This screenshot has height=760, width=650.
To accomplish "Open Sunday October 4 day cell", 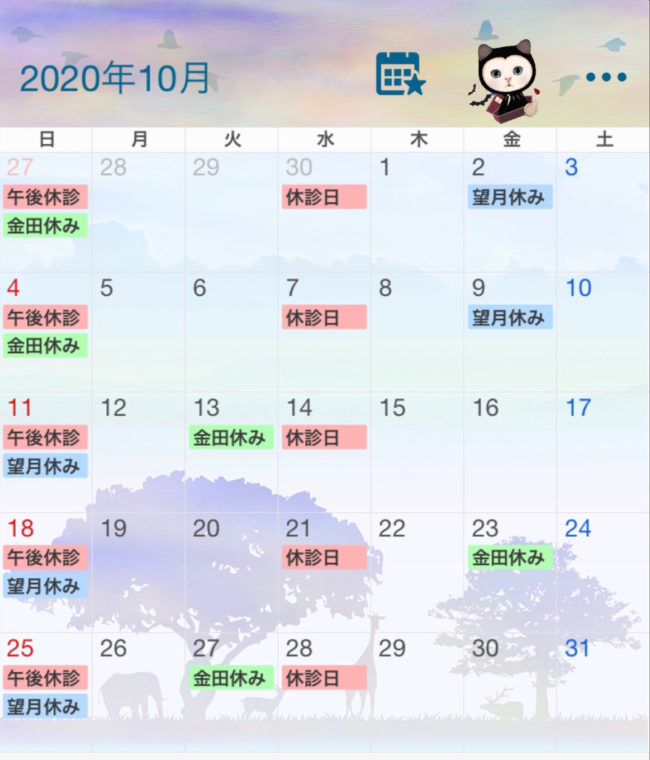I will [46, 330].
